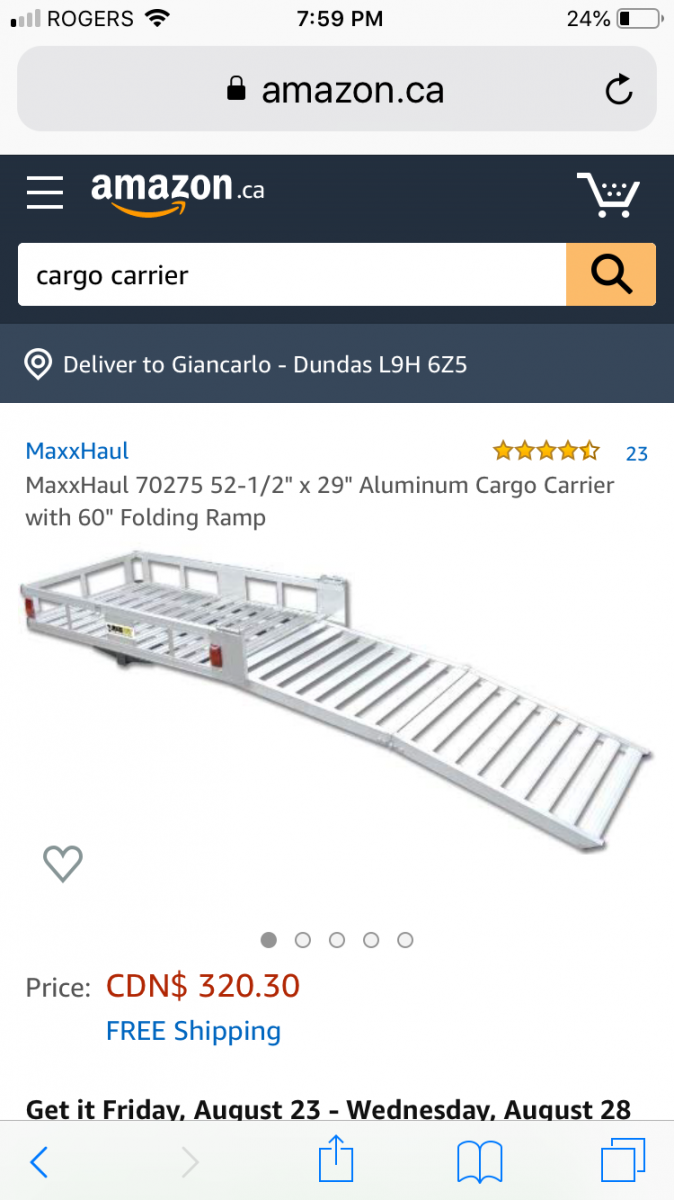Screen dimensions: 674x1200
Task: Open the shopping cart
Action: (608, 194)
